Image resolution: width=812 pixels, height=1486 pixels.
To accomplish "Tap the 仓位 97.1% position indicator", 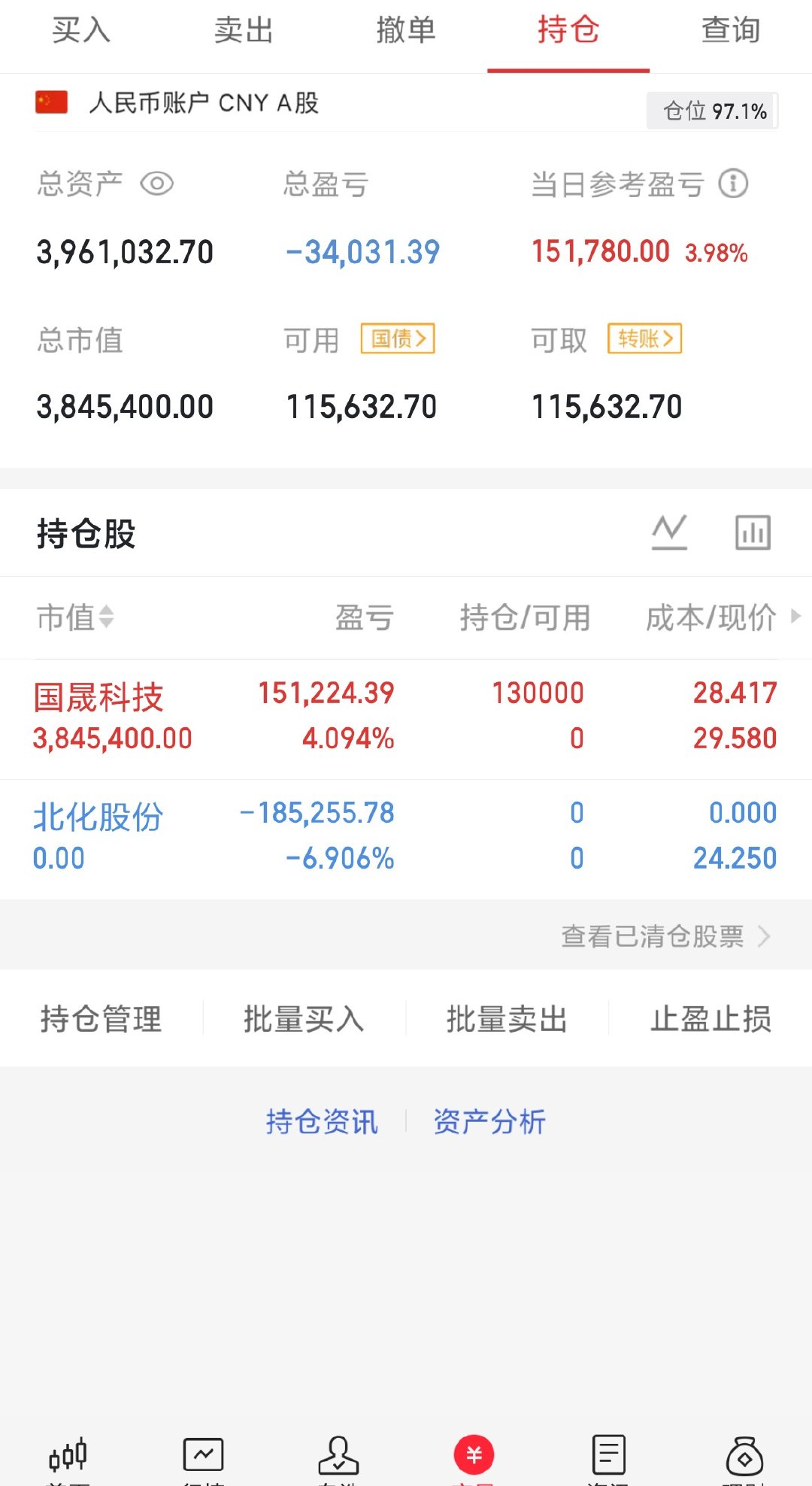I will click(710, 111).
